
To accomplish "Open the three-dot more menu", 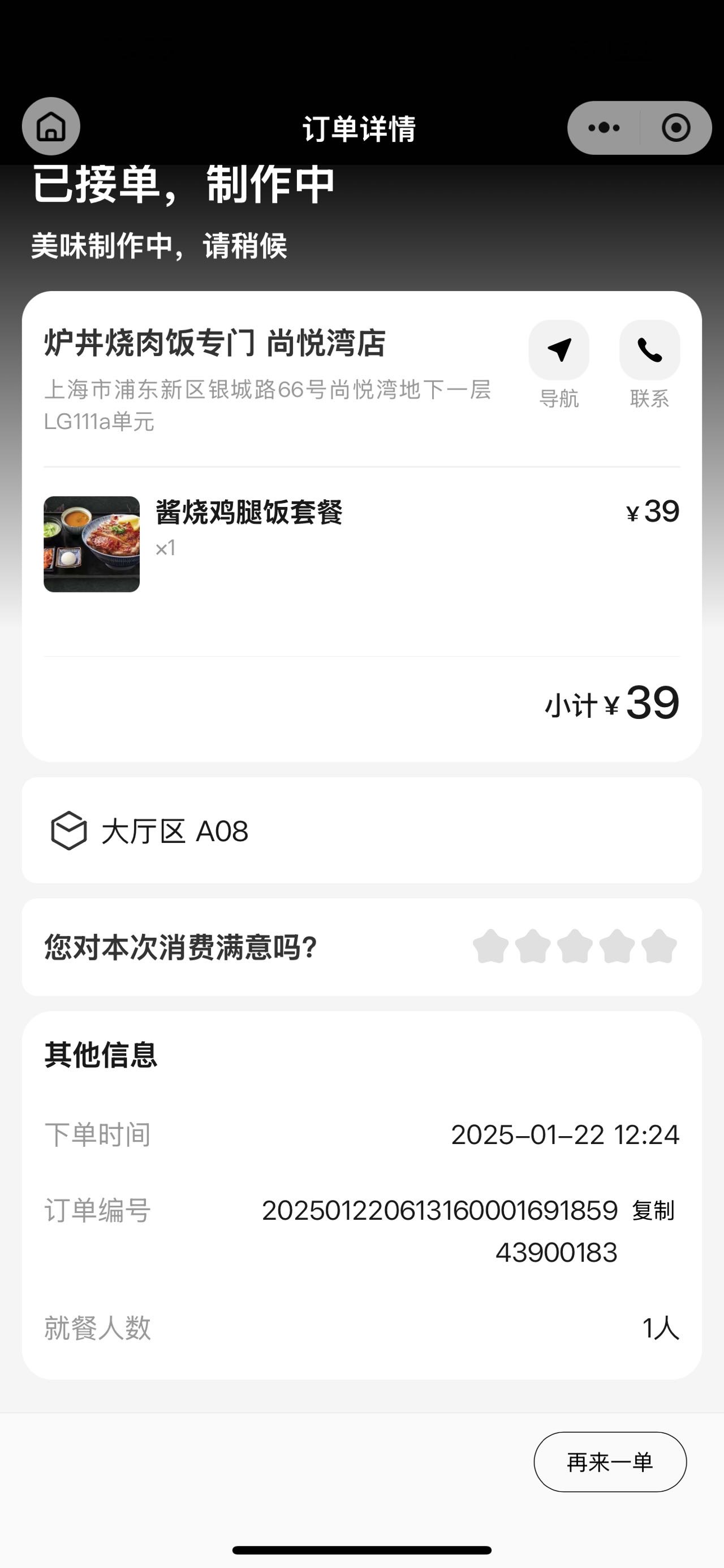I will 604,128.
